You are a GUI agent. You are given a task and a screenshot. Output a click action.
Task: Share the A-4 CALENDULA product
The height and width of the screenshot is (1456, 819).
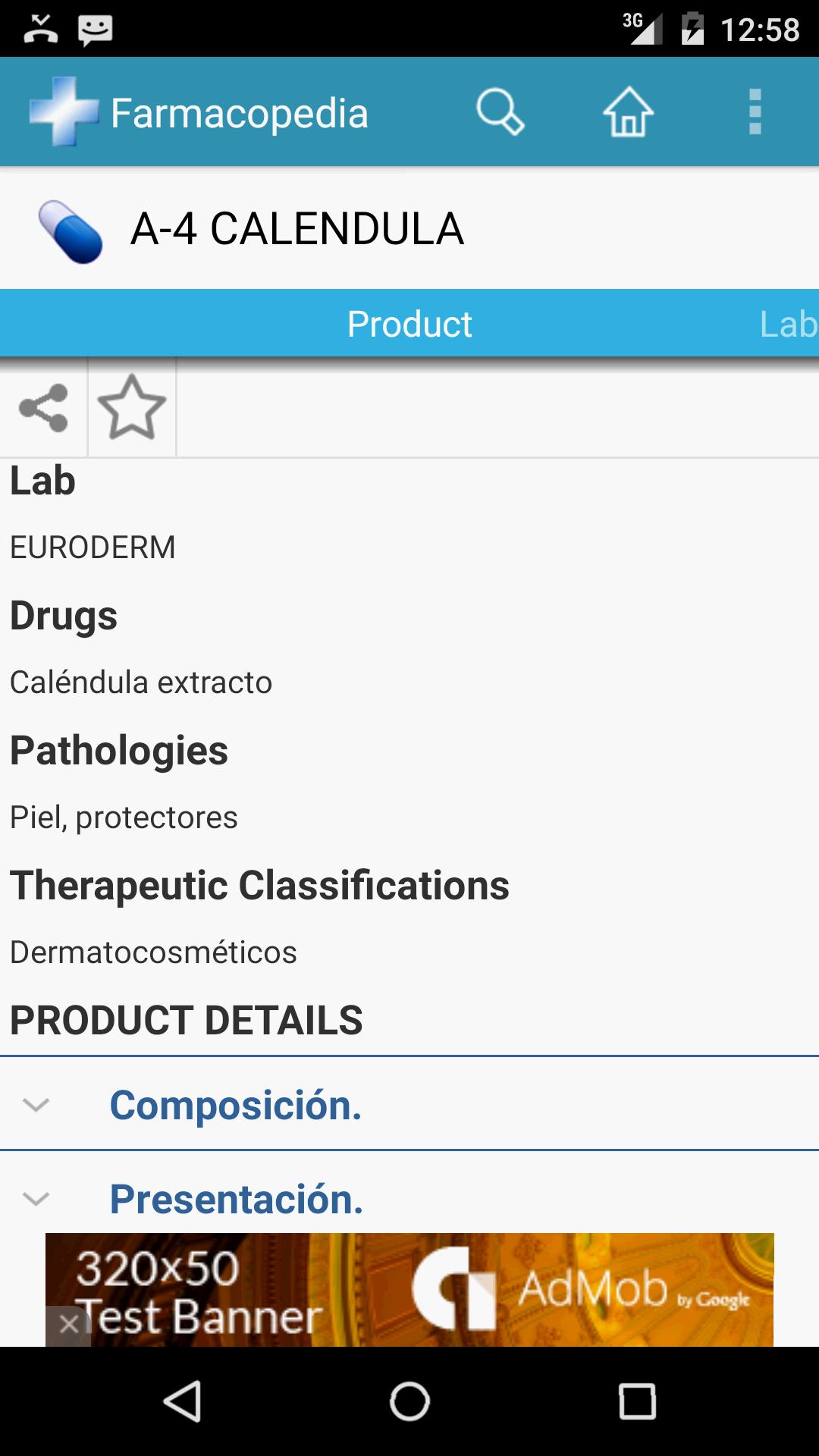43,408
